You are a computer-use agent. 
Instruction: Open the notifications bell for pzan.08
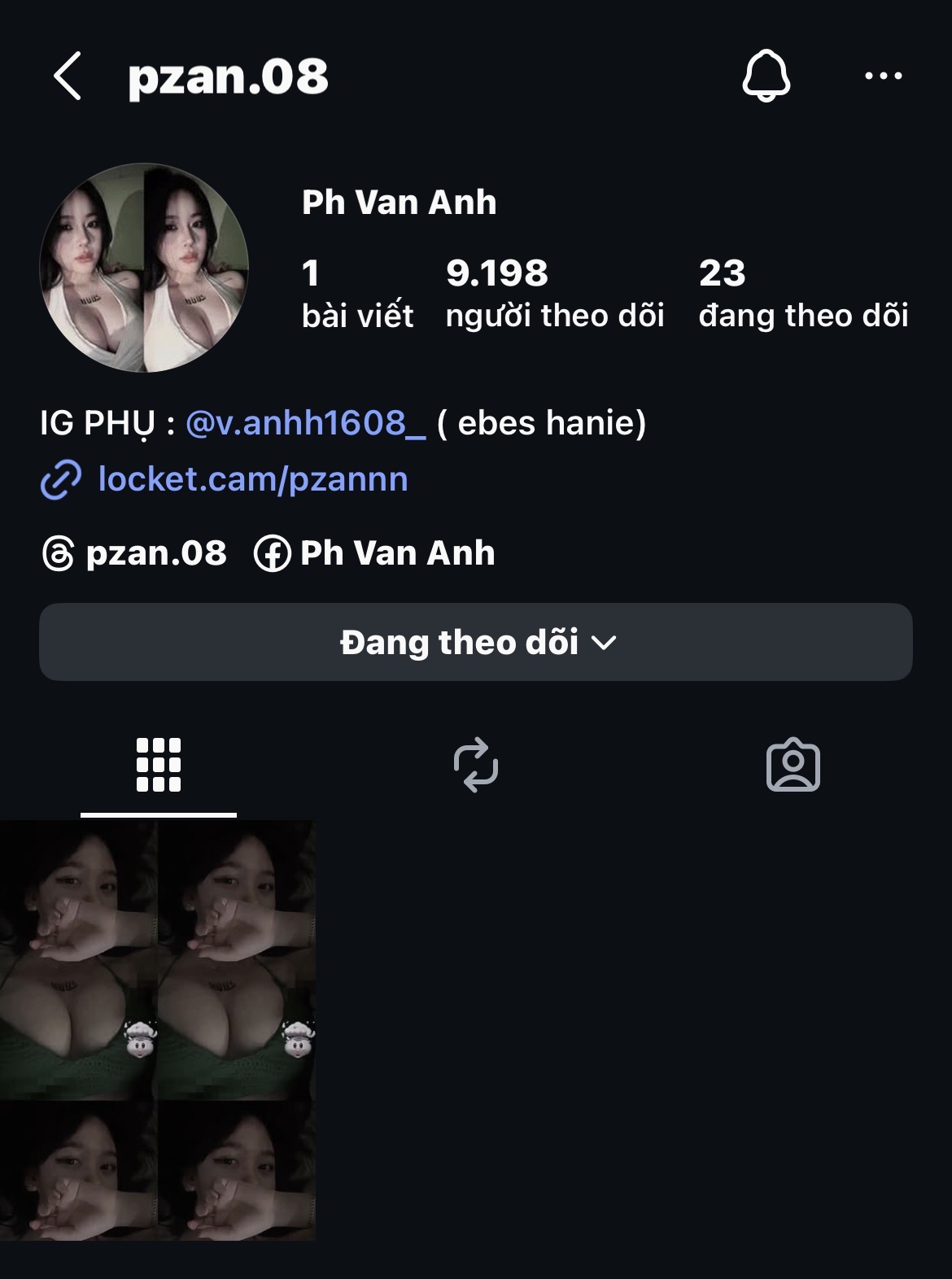pyautogui.click(x=766, y=76)
